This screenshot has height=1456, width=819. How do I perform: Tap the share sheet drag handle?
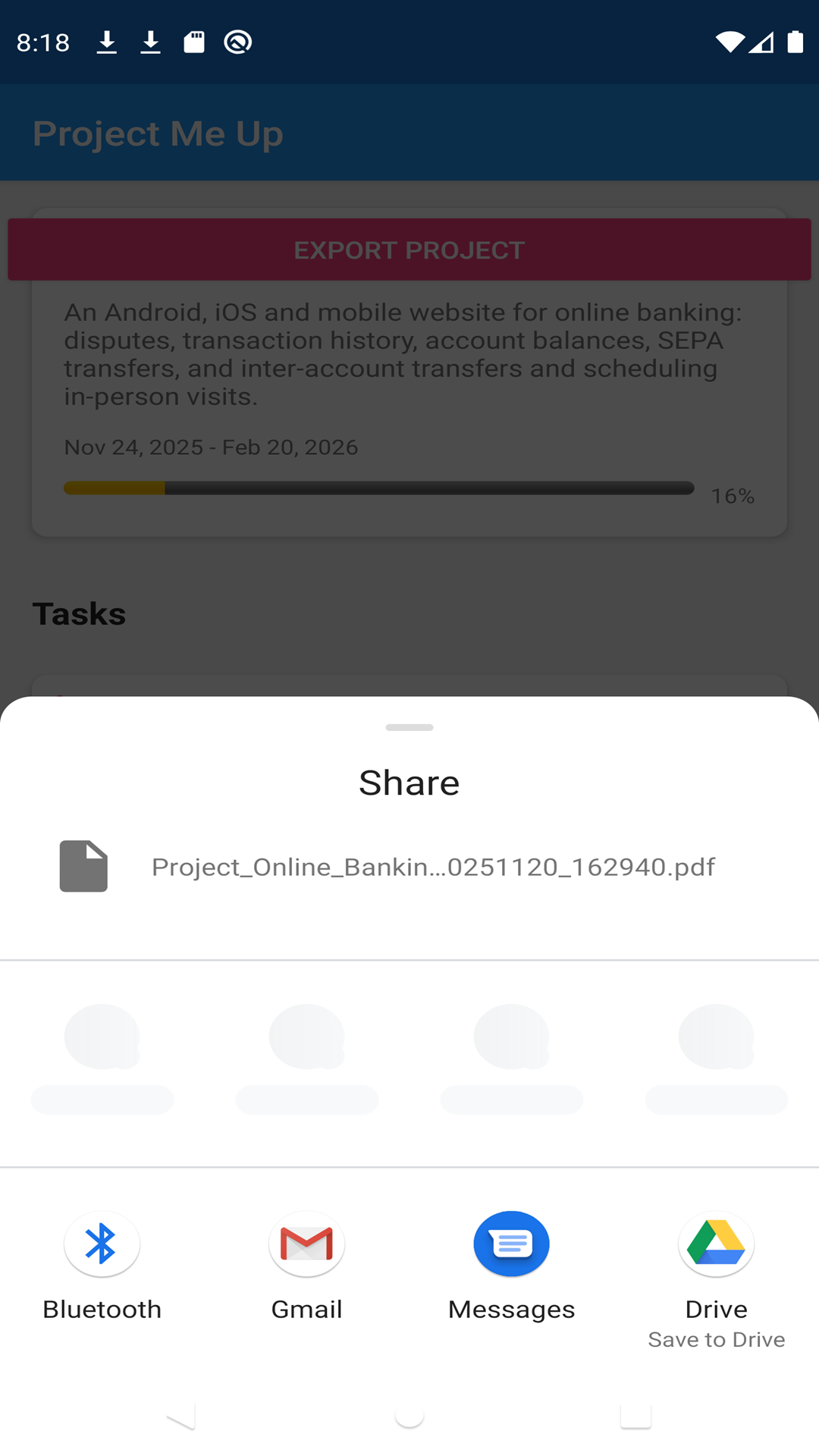click(409, 727)
